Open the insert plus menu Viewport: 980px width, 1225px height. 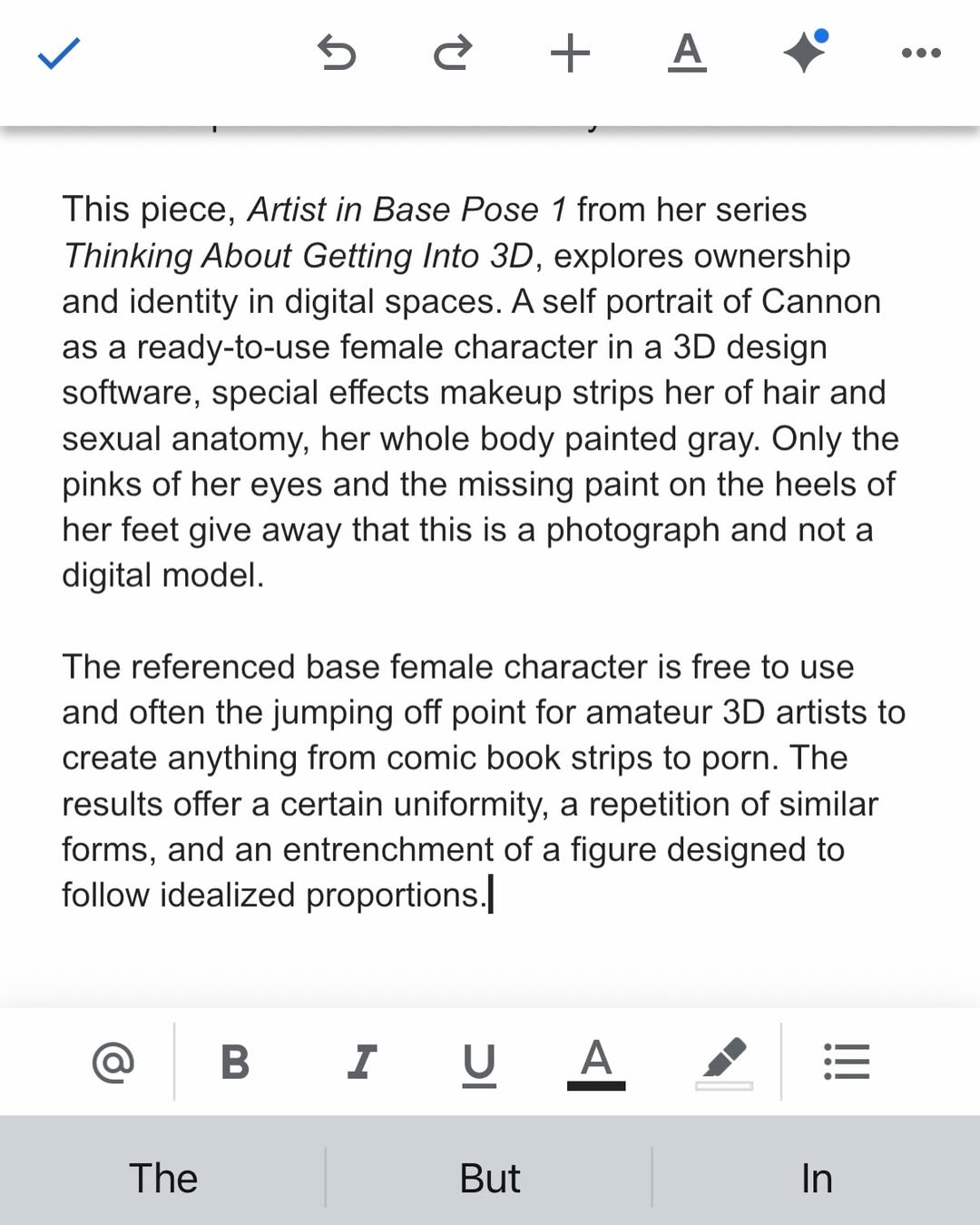(570, 54)
